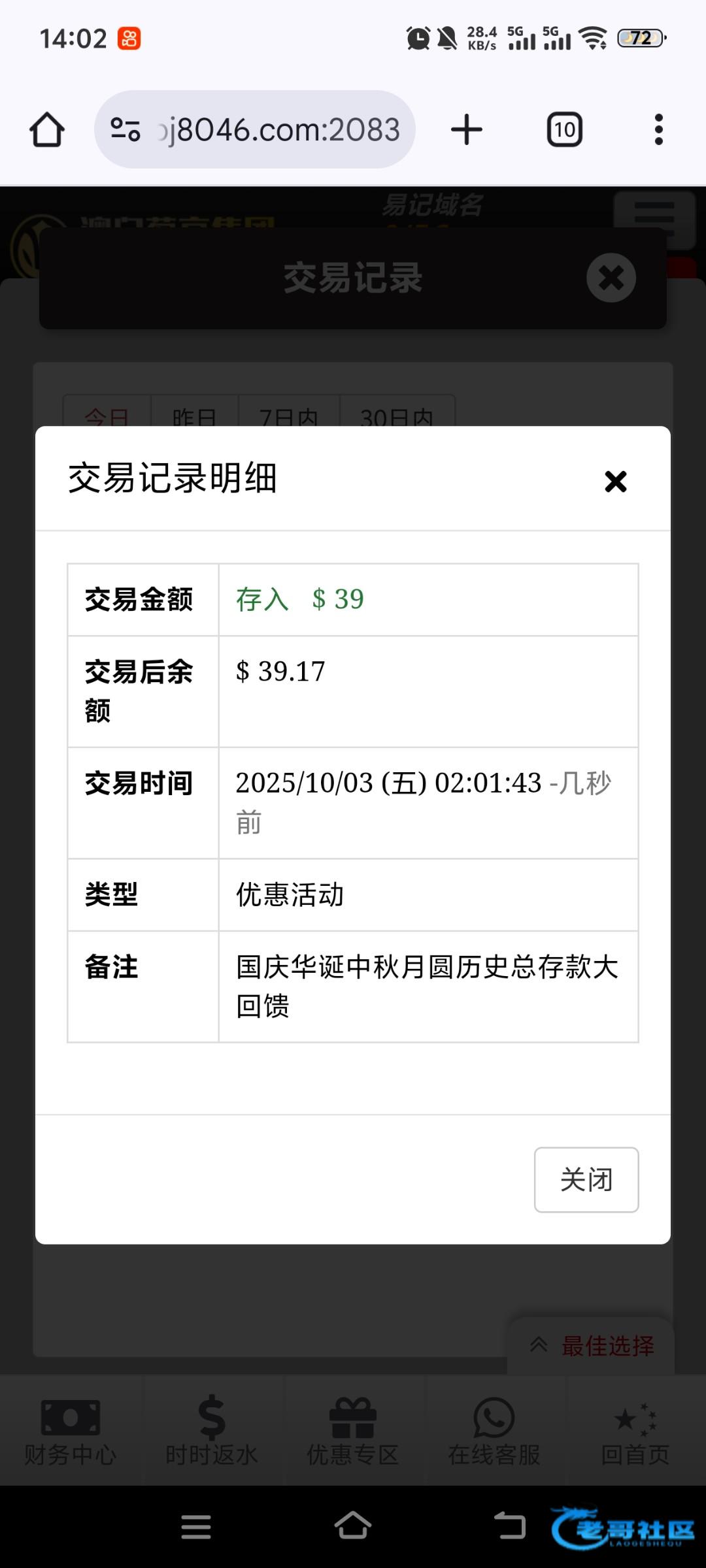Screen dimensions: 706x1568
Task: Open a new browser tab
Action: coord(466,129)
